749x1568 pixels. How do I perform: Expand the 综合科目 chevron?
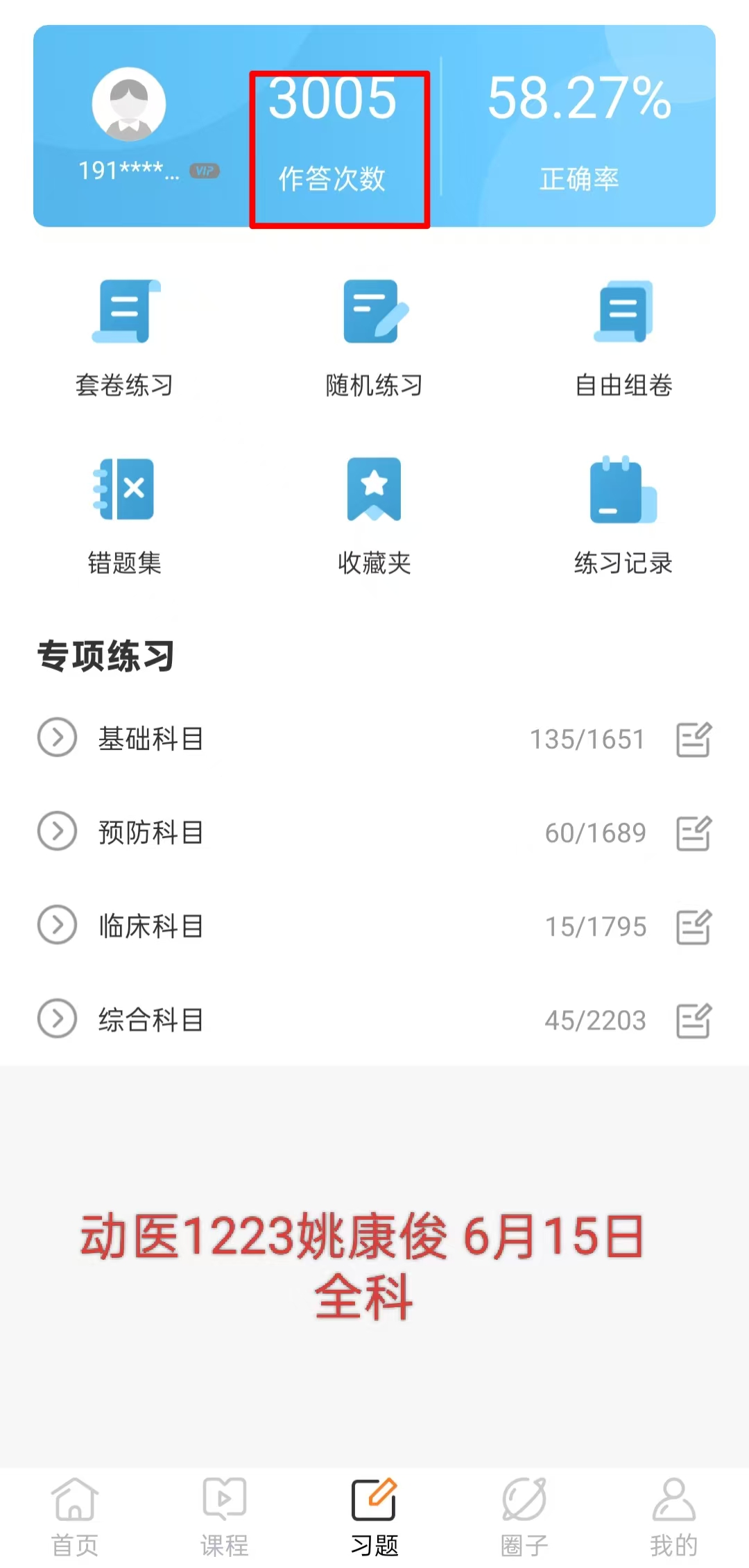click(57, 1019)
